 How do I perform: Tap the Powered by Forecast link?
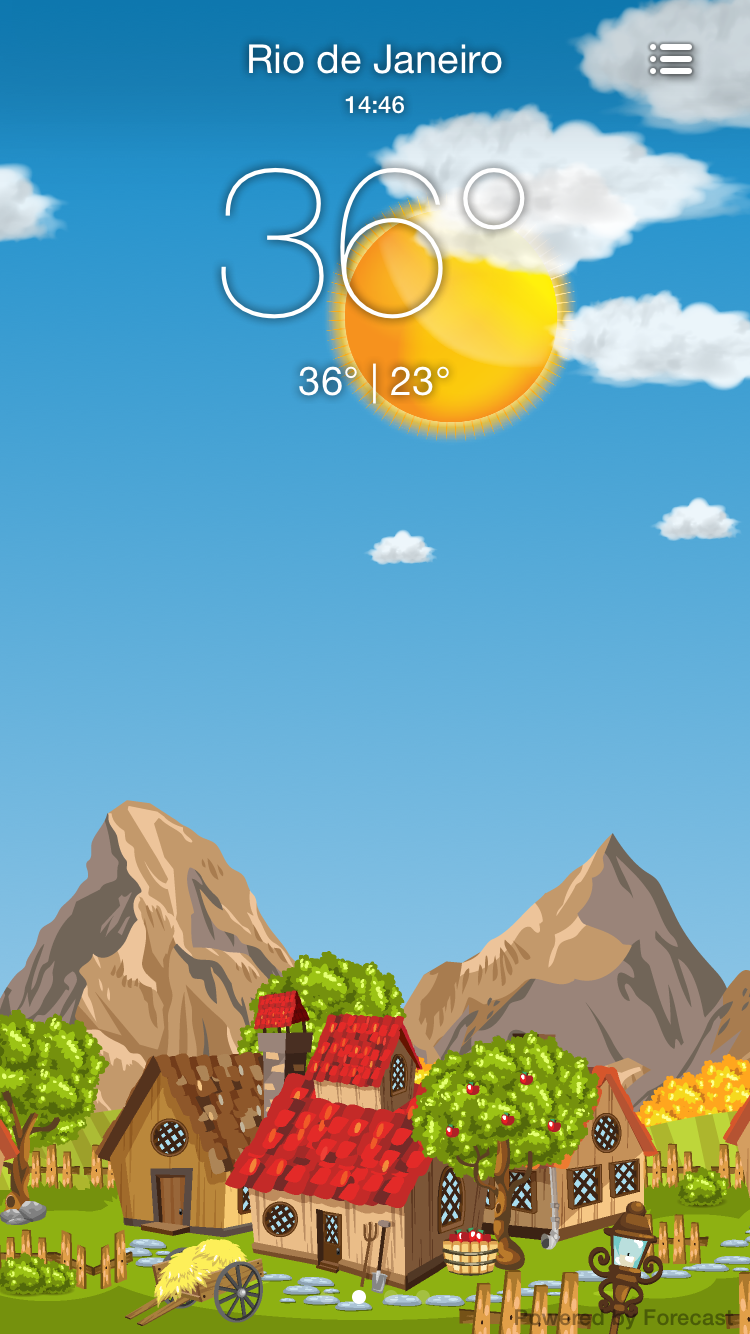pyautogui.click(x=626, y=1317)
